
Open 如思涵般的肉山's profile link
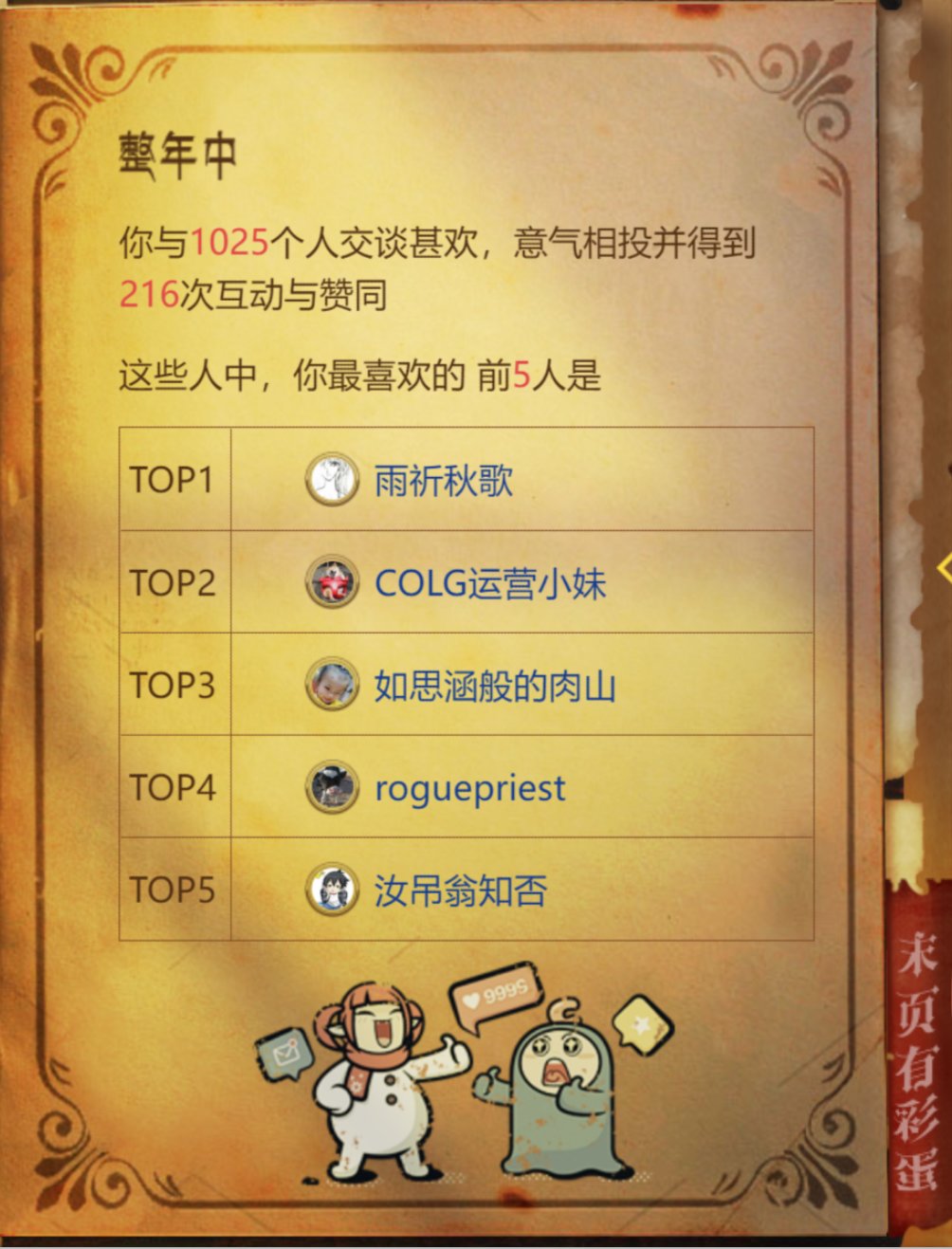(494, 686)
